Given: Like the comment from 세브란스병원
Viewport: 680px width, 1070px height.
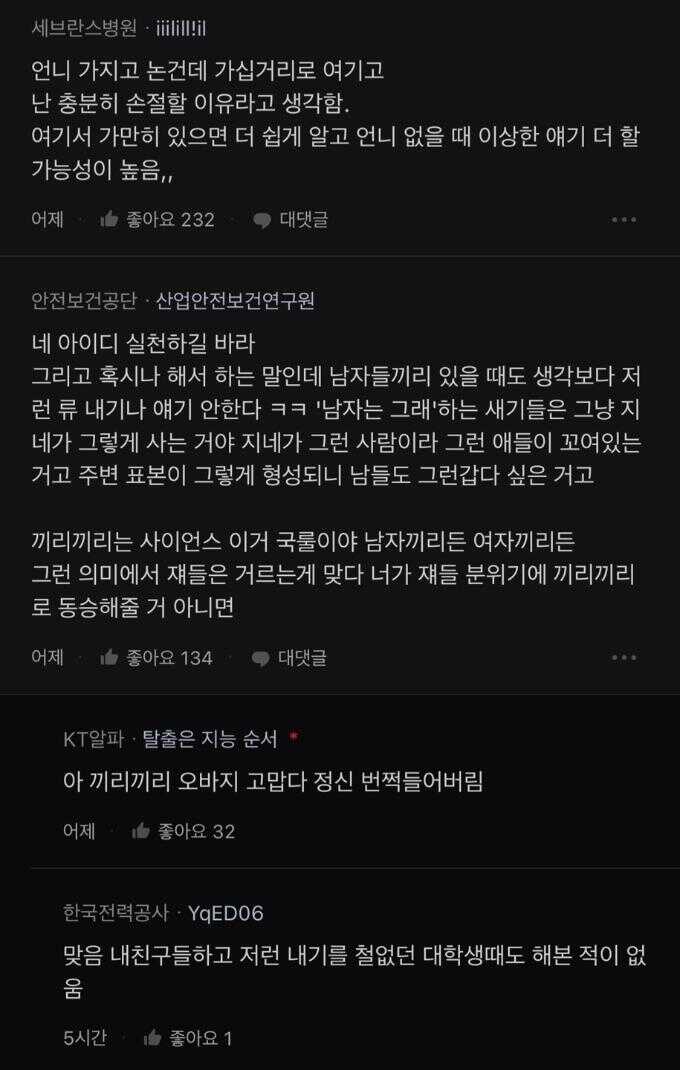Looking at the screenshot, I should pos(157,219).
